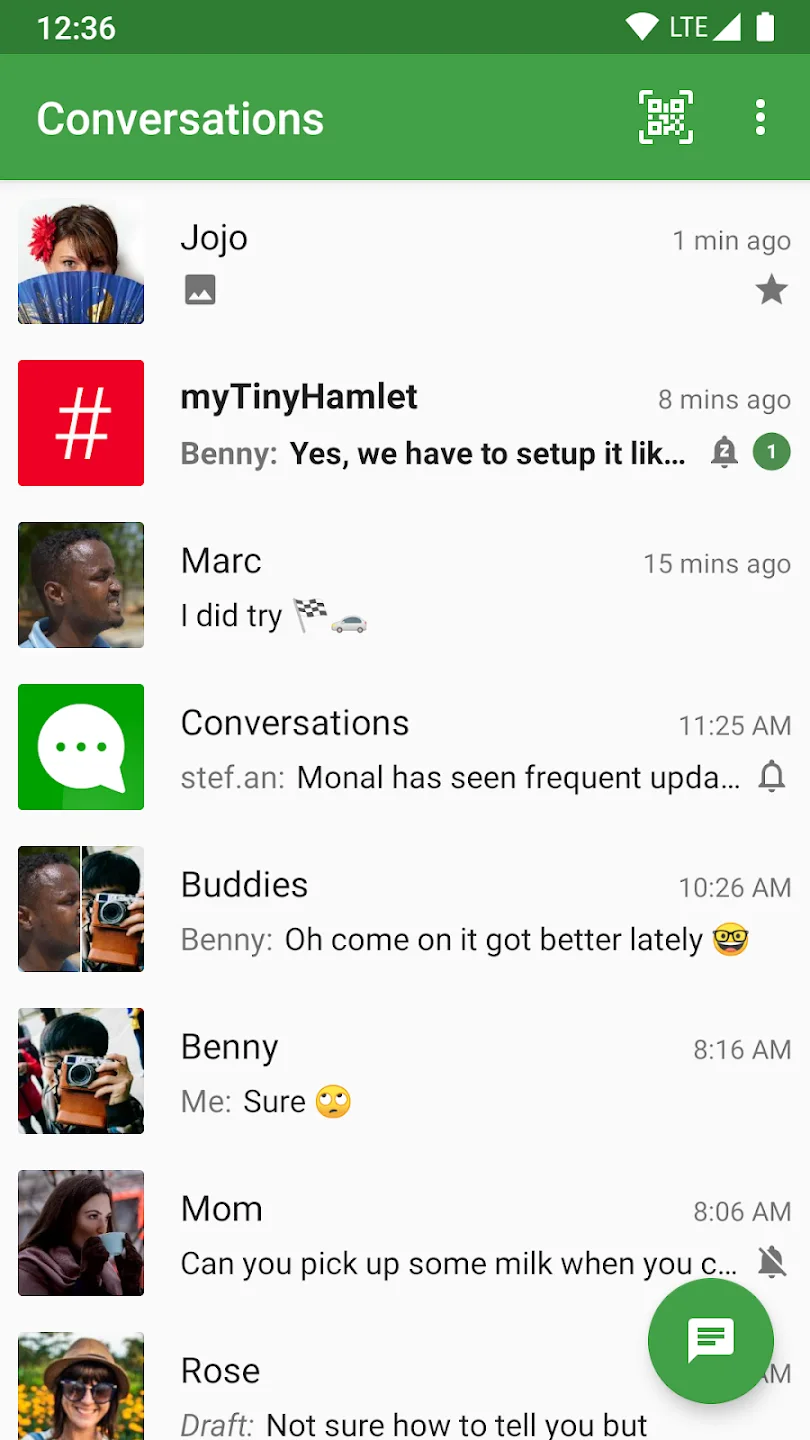This screenshot has width=810, height=1440.
Task: Tap Mom's avatar photo
Action: point(81,1233)
